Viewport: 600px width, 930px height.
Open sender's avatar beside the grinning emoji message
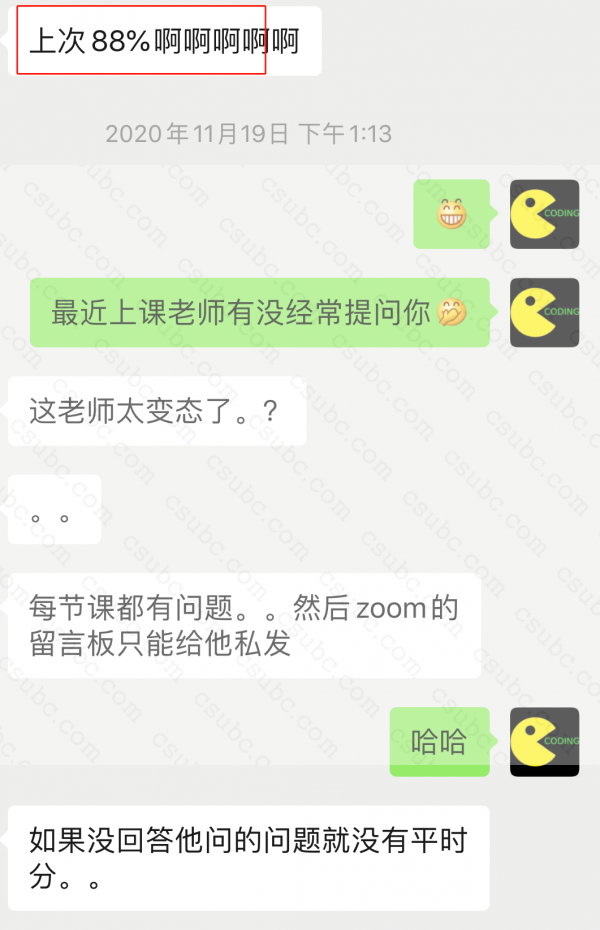[544, 214]
